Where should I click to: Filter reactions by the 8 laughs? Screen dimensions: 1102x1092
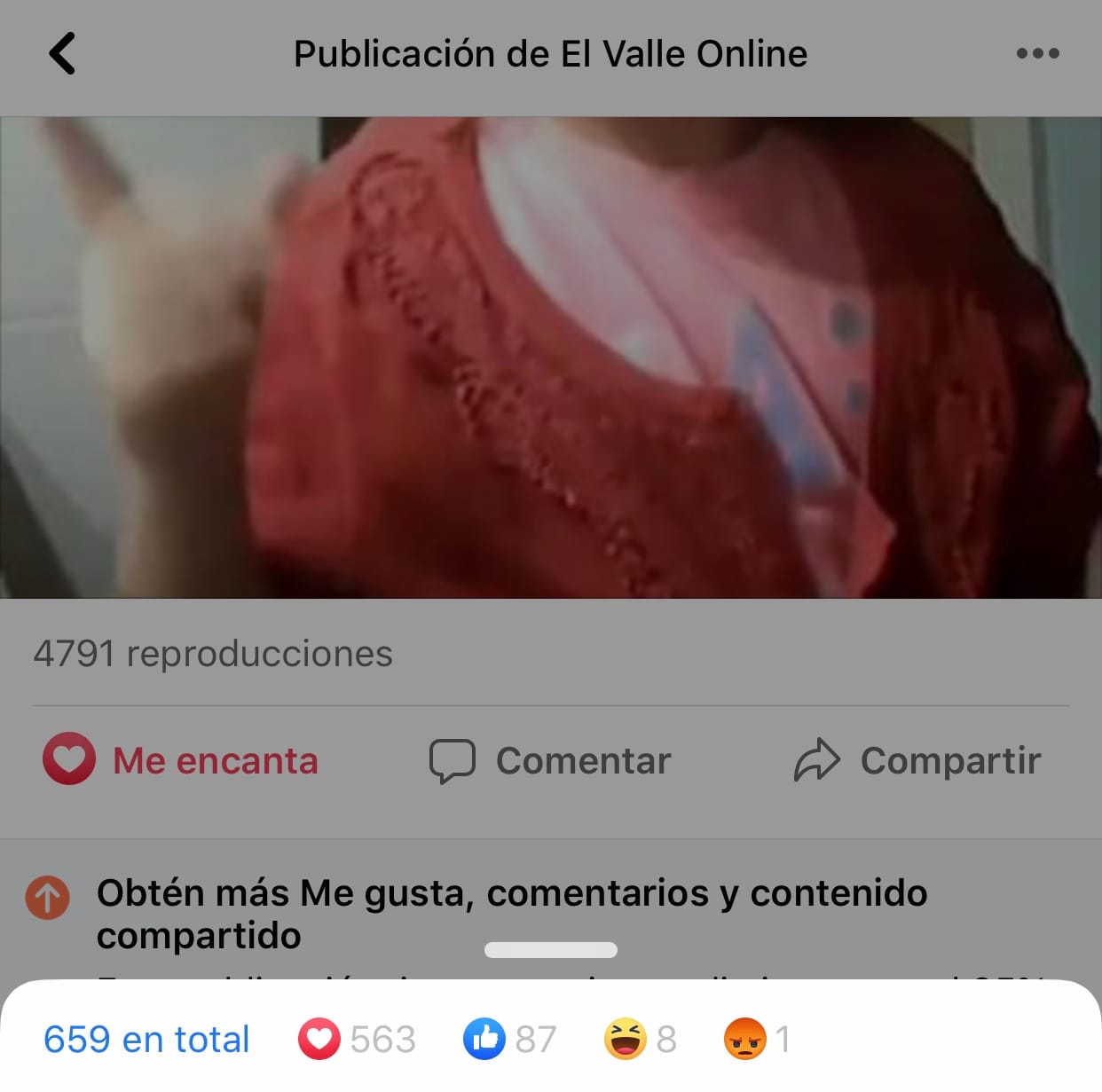pos(641,1039)
